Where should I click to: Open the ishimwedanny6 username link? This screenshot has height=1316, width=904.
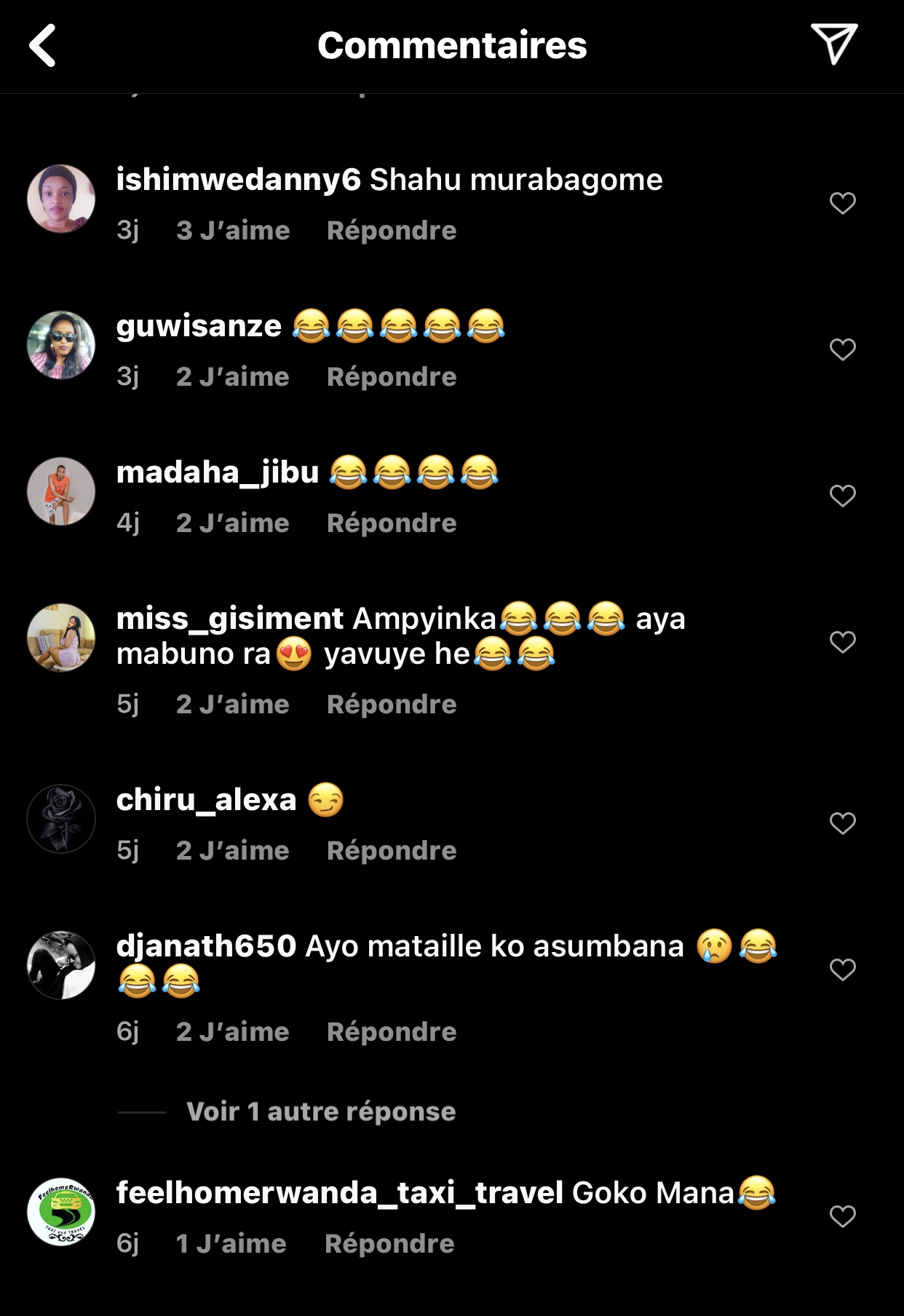[x=238, y=180]
